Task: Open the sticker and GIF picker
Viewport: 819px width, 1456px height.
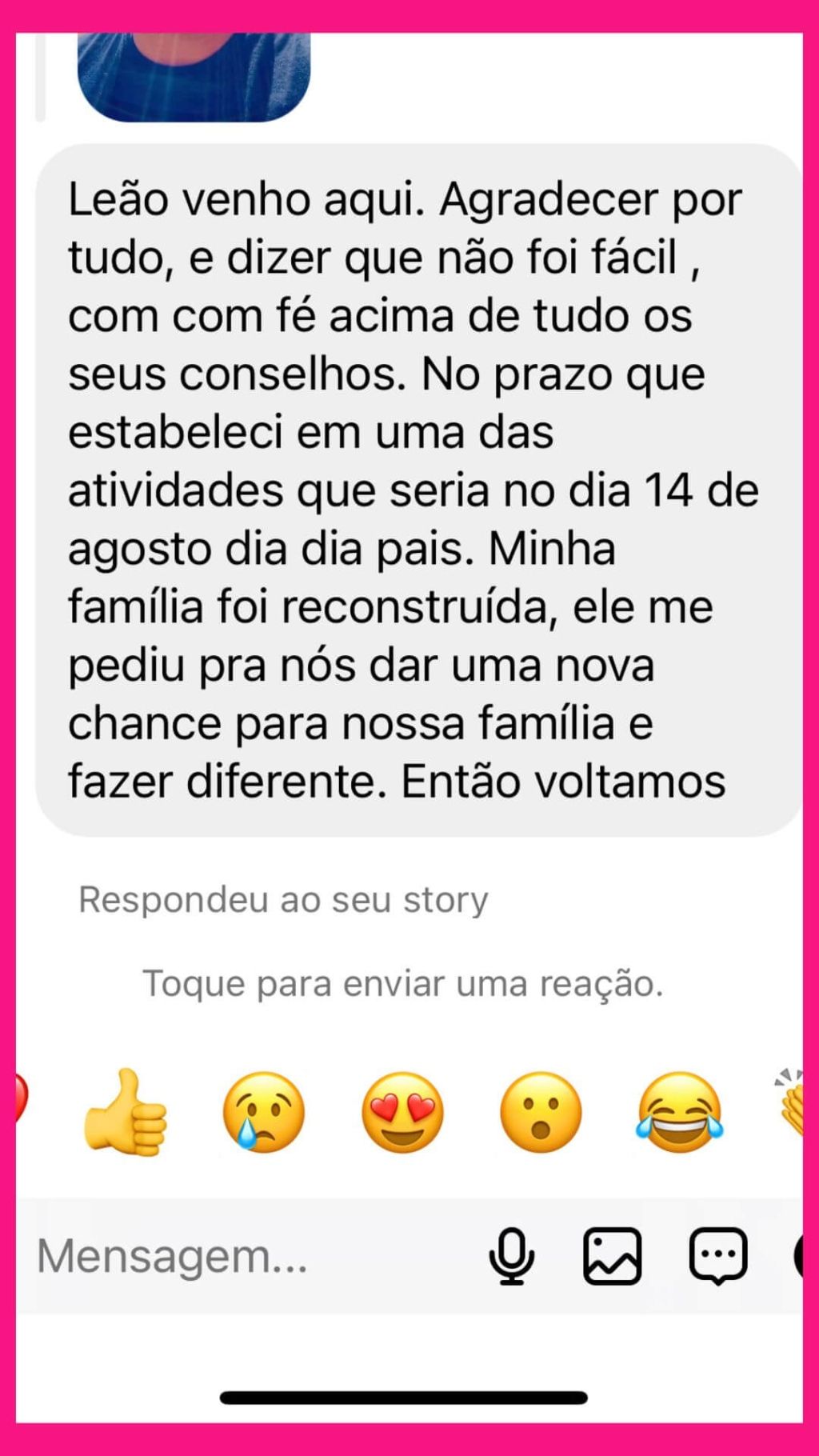Action: (718, 1256)
